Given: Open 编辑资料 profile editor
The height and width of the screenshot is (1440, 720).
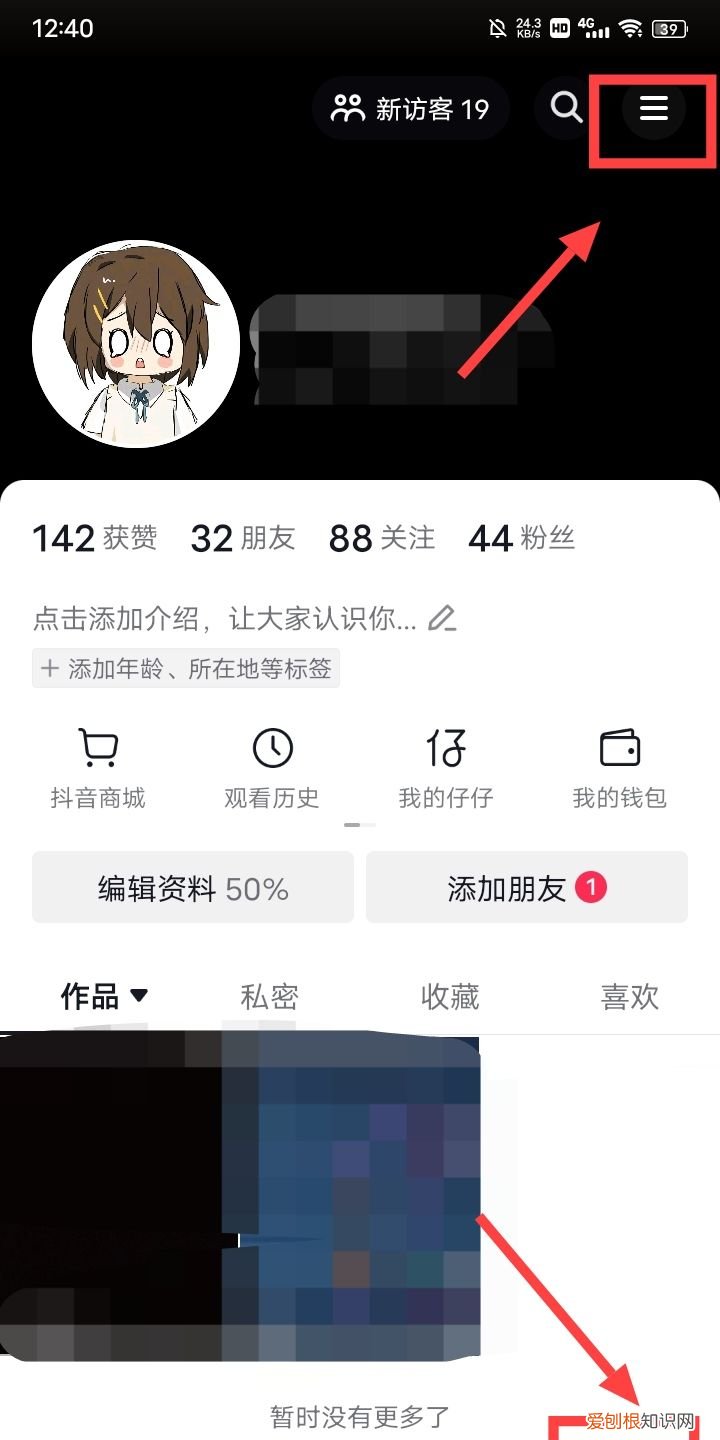Looking at the screenshot, I should coord(192,887).
